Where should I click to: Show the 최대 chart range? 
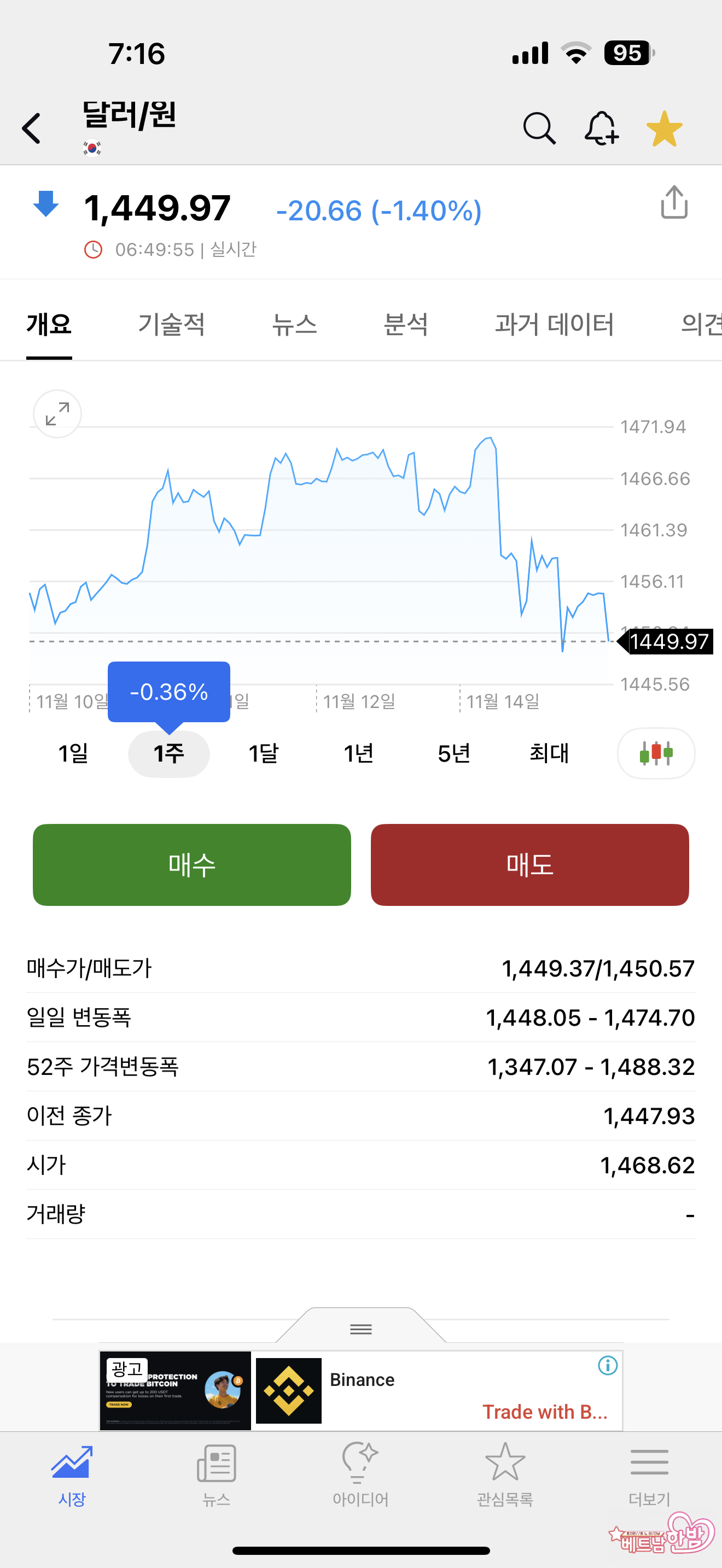coord(549,753)
